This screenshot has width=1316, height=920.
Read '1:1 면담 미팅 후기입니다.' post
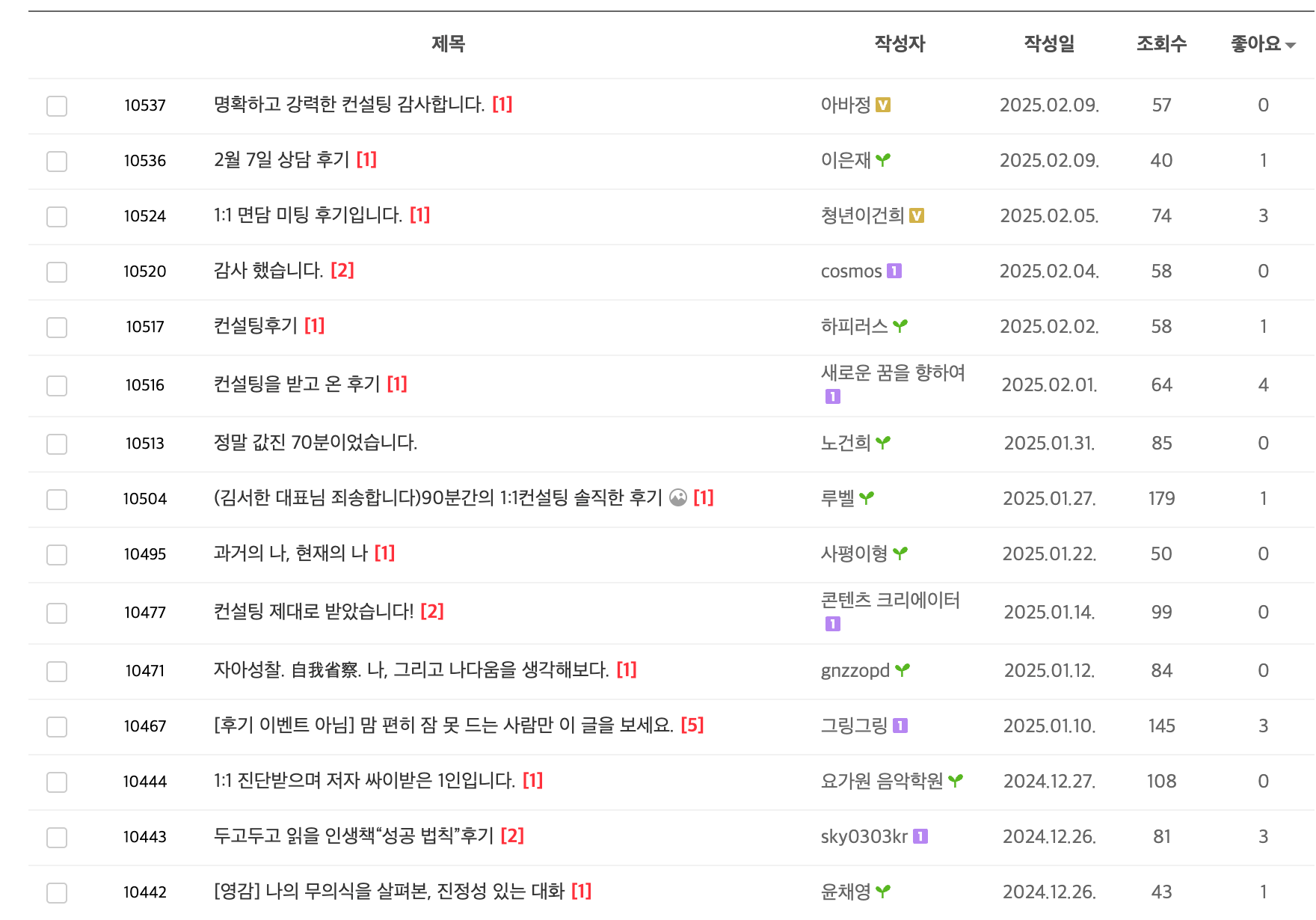(308, 215)
